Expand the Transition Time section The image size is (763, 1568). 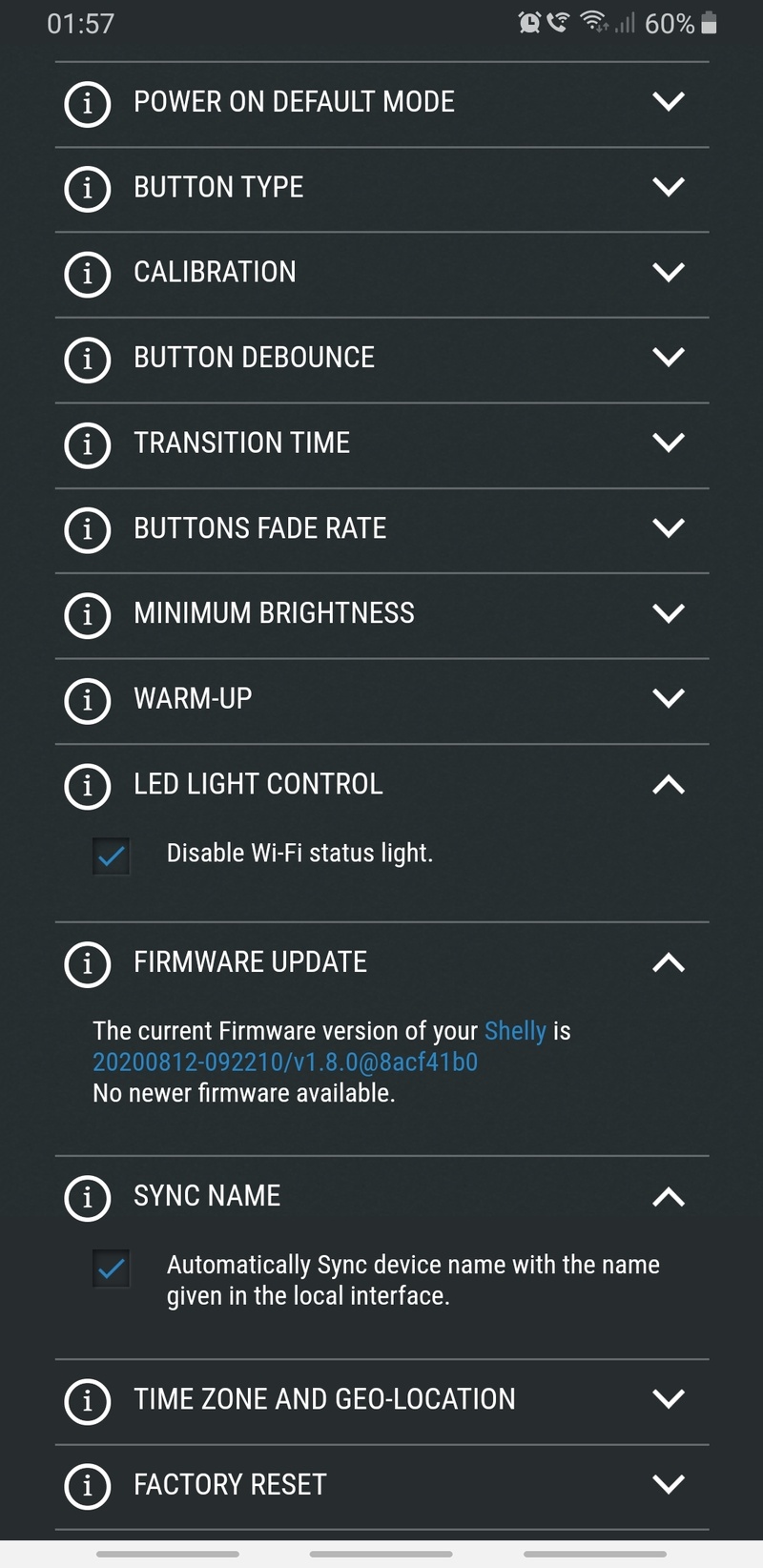(x=668, y=443)
